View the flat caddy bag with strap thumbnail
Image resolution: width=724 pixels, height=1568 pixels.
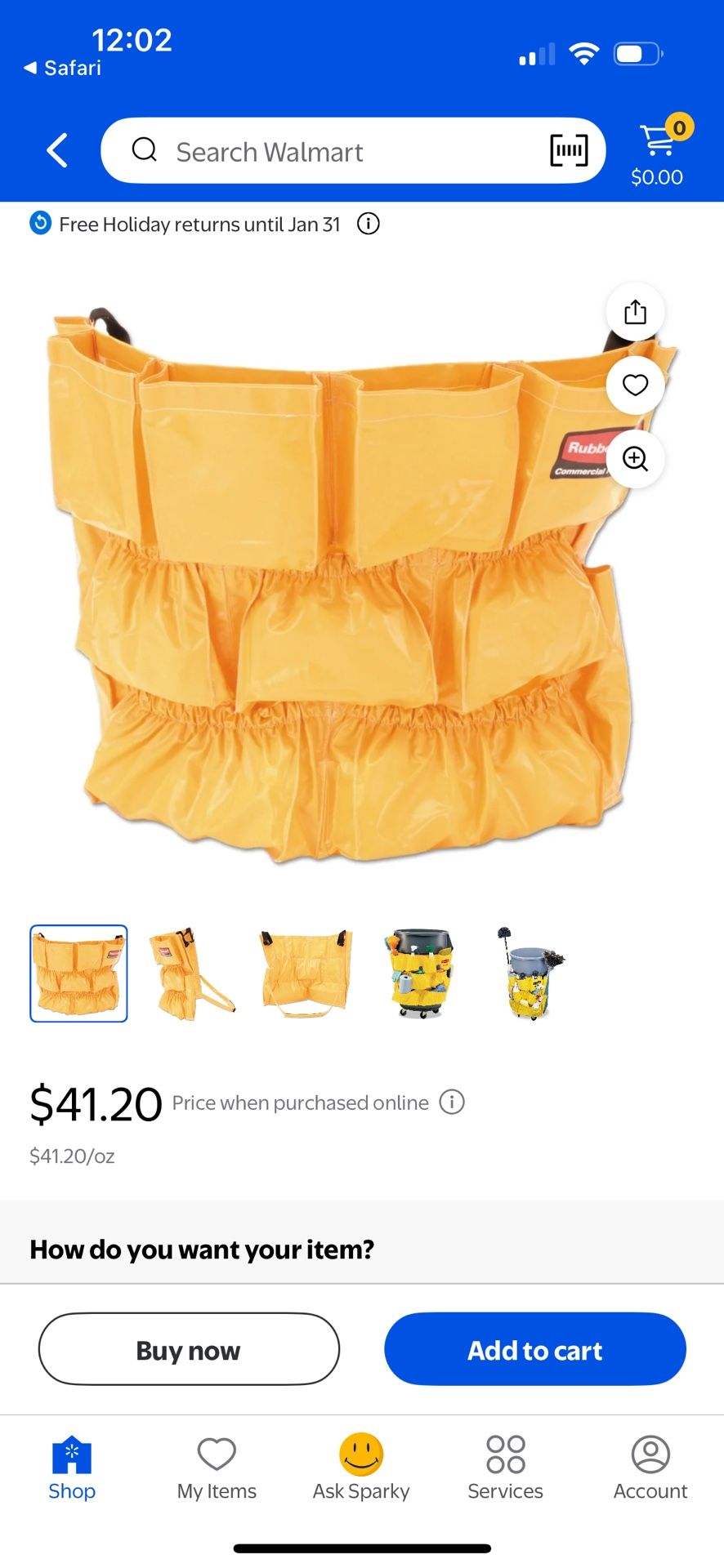click(306, 973)
